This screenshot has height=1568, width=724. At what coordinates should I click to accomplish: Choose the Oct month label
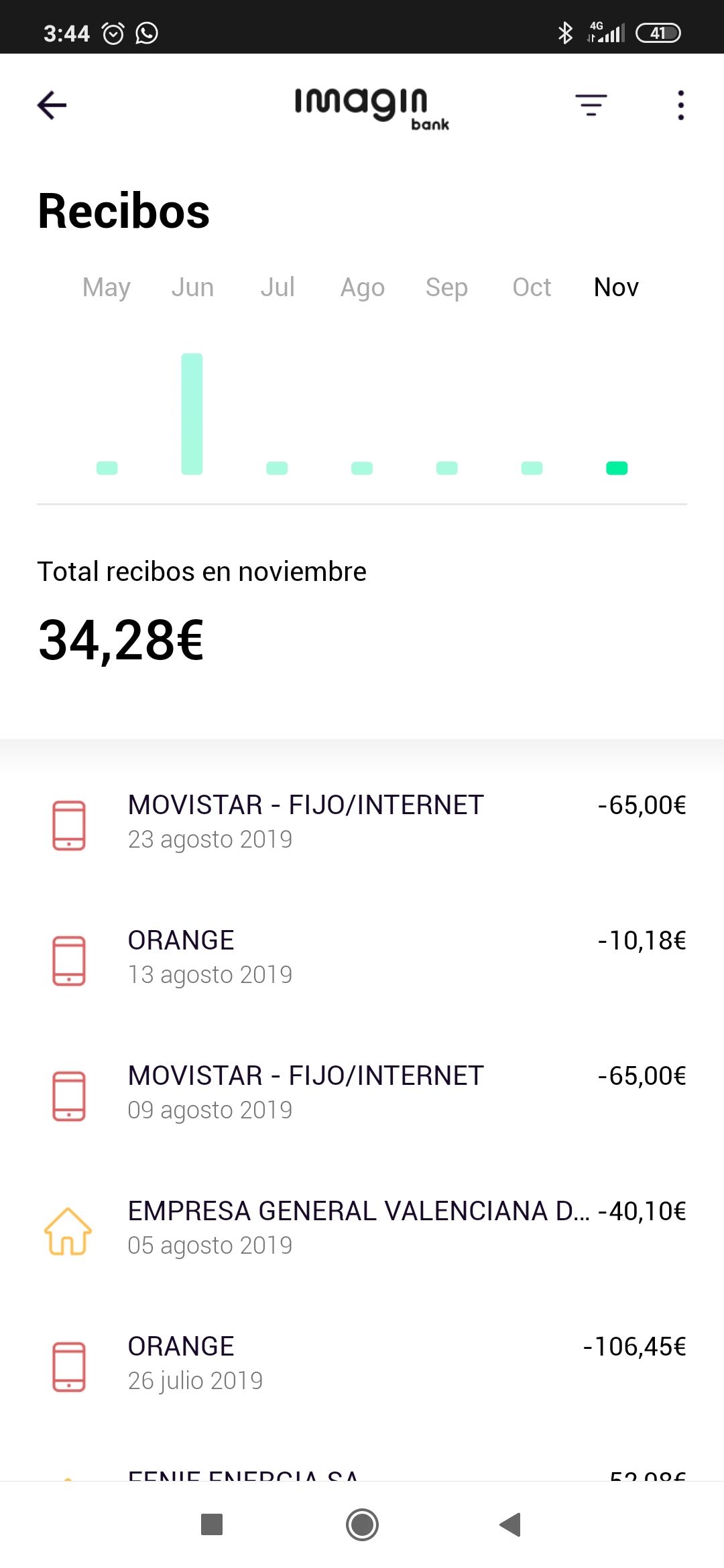point(532,287)
